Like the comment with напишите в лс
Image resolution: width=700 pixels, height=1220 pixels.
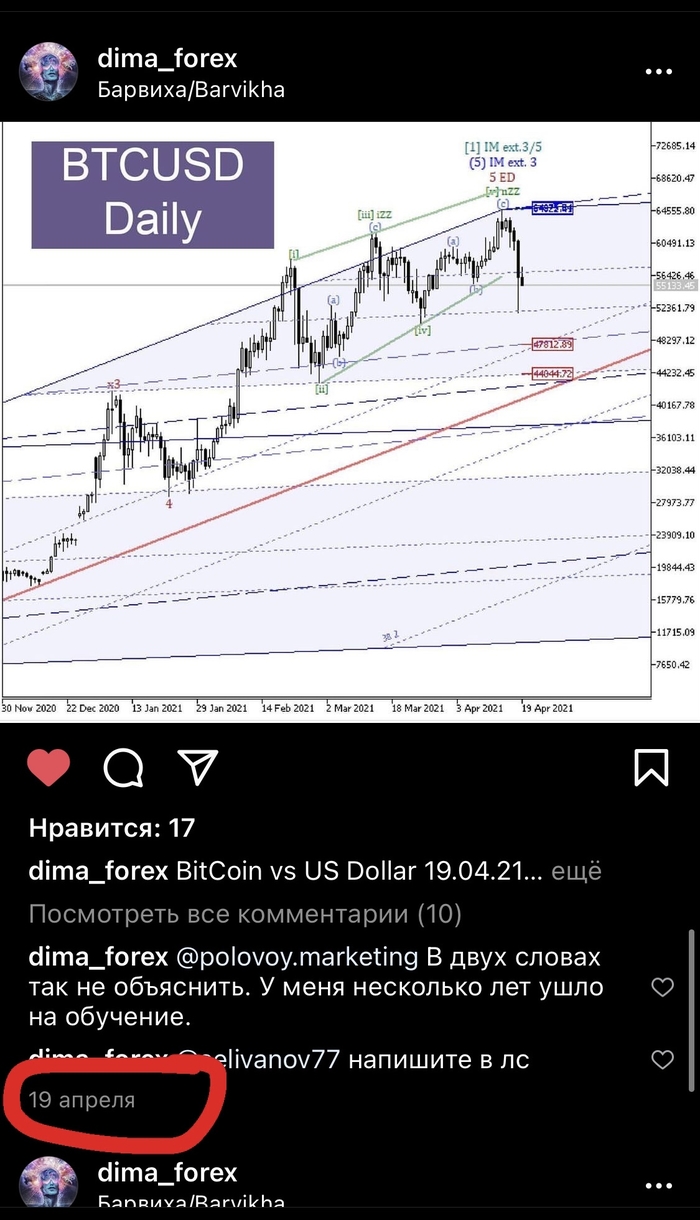coord(662,1059)
